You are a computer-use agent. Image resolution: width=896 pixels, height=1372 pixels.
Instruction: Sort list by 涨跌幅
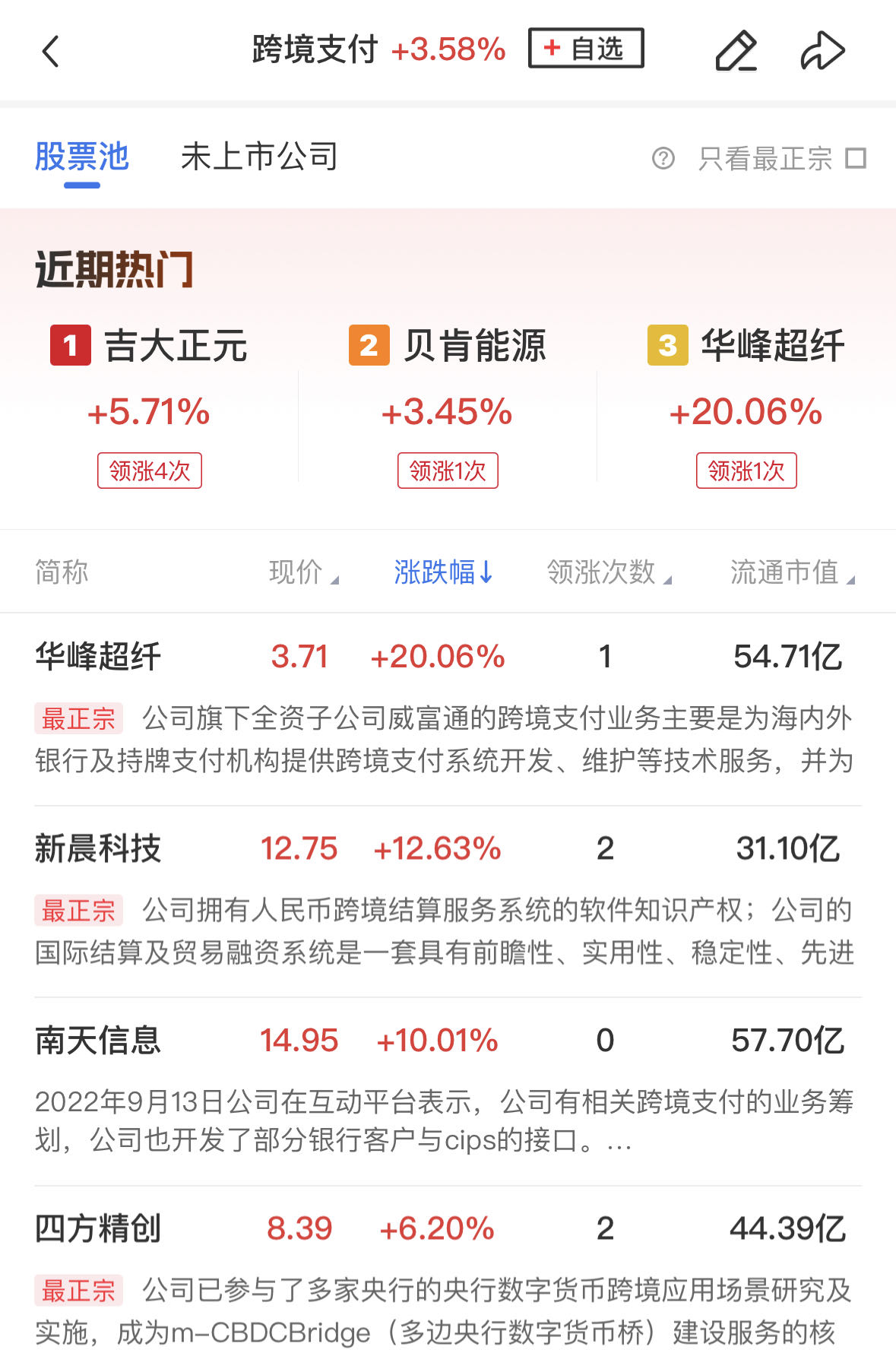click(x=443, y=572)
